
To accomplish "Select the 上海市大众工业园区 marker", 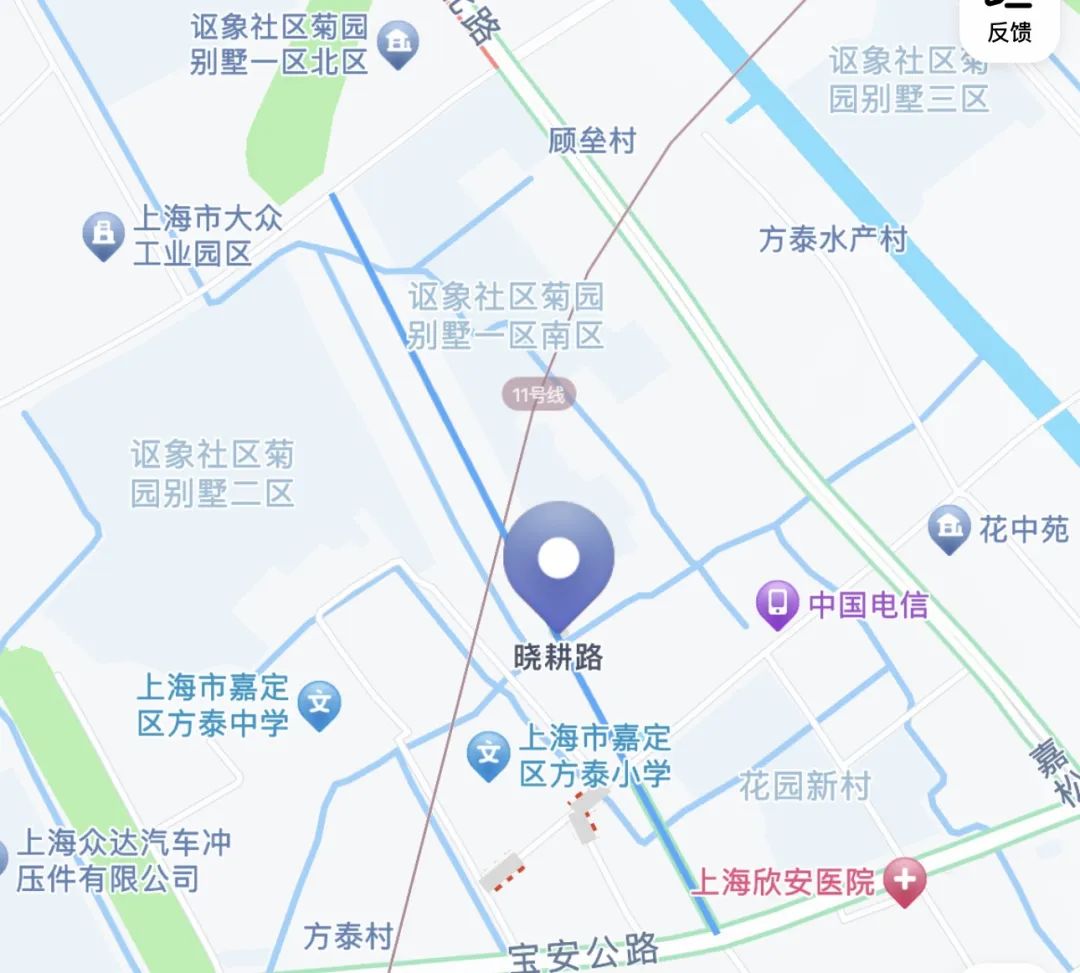I will click(103, 236).
